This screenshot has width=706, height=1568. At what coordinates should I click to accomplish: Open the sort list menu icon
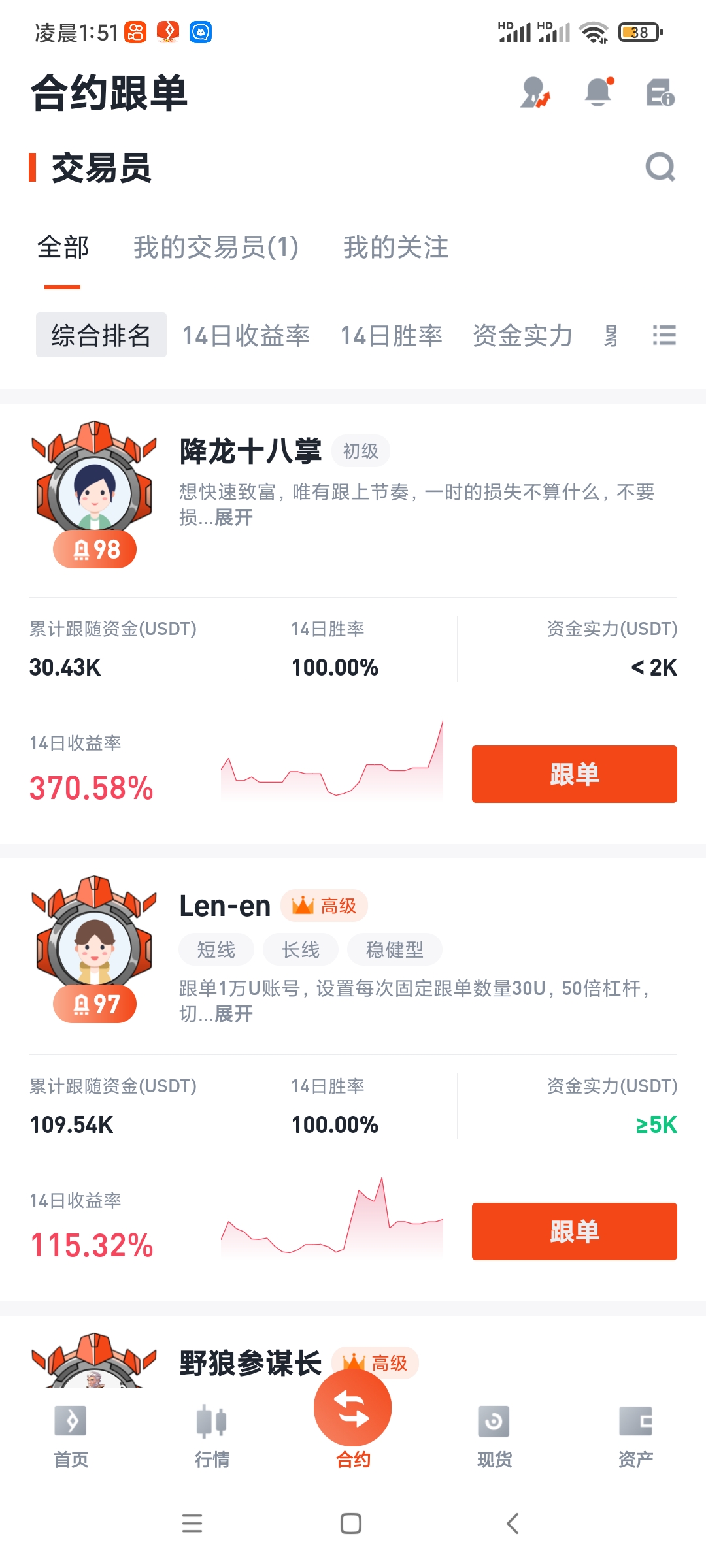coord(664,336)
